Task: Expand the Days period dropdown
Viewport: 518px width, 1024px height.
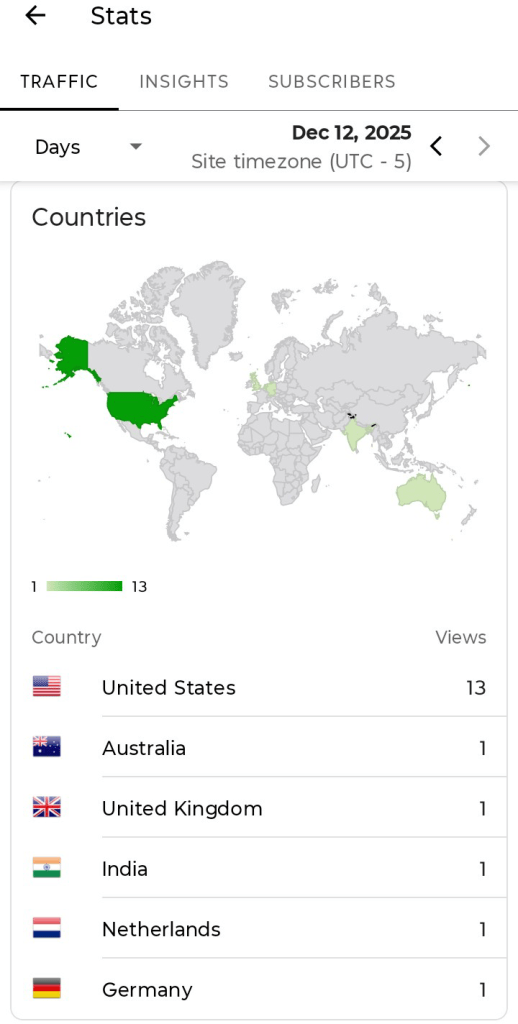Action: click(x=88, y=147)
